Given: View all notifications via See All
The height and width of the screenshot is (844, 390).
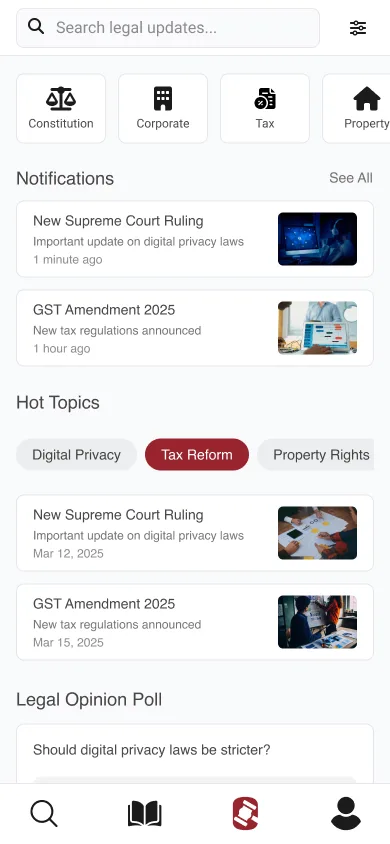Looking at the screenshot, I should (x=351, y=178).
